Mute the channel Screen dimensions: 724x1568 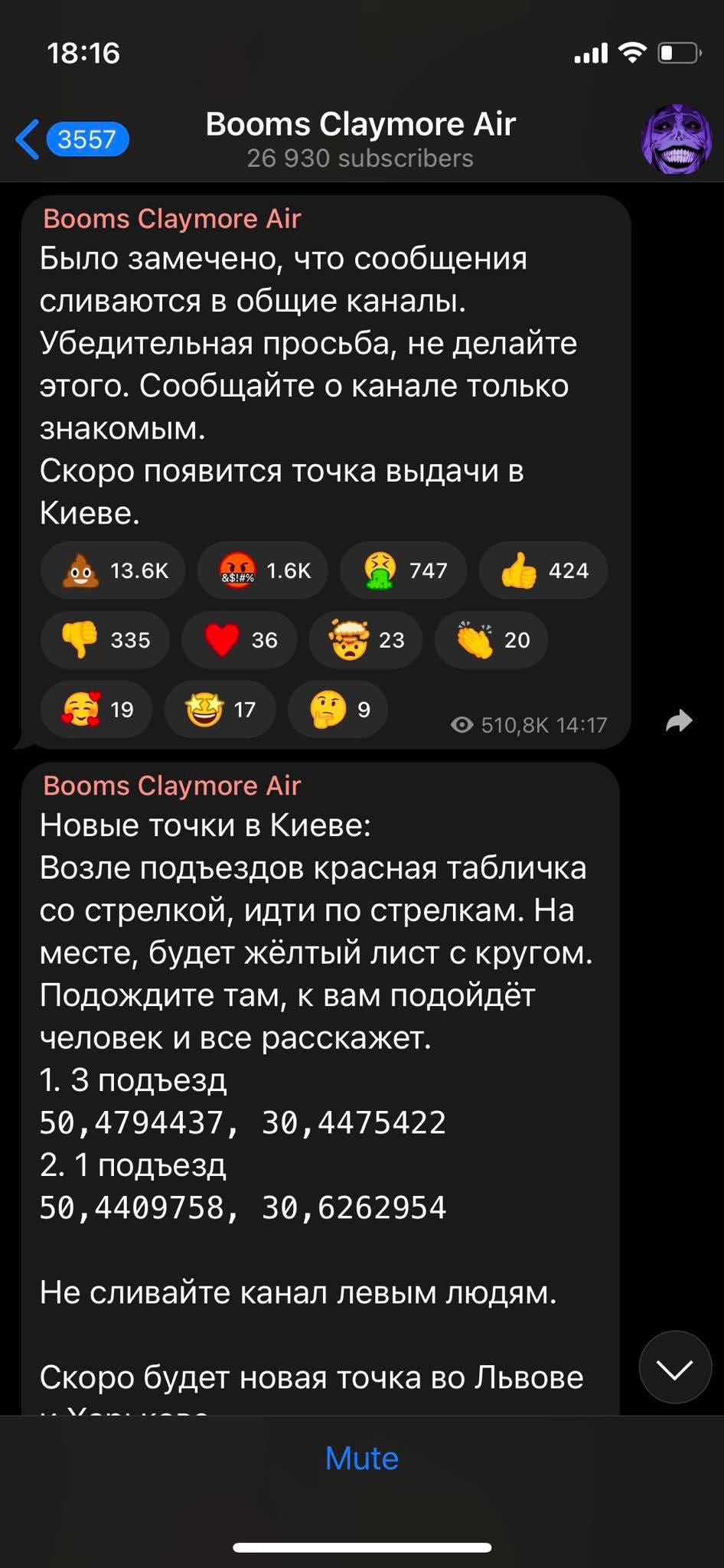(361, 1458)
